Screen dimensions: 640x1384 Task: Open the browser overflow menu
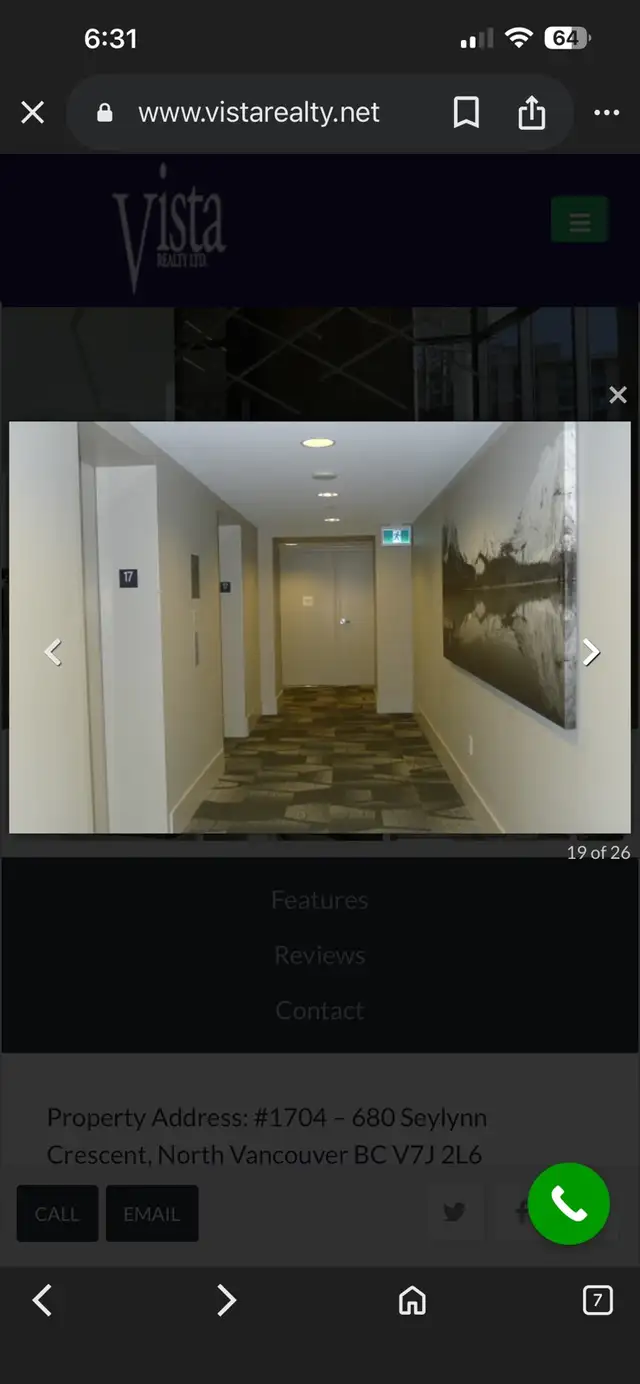pos(607,113)
